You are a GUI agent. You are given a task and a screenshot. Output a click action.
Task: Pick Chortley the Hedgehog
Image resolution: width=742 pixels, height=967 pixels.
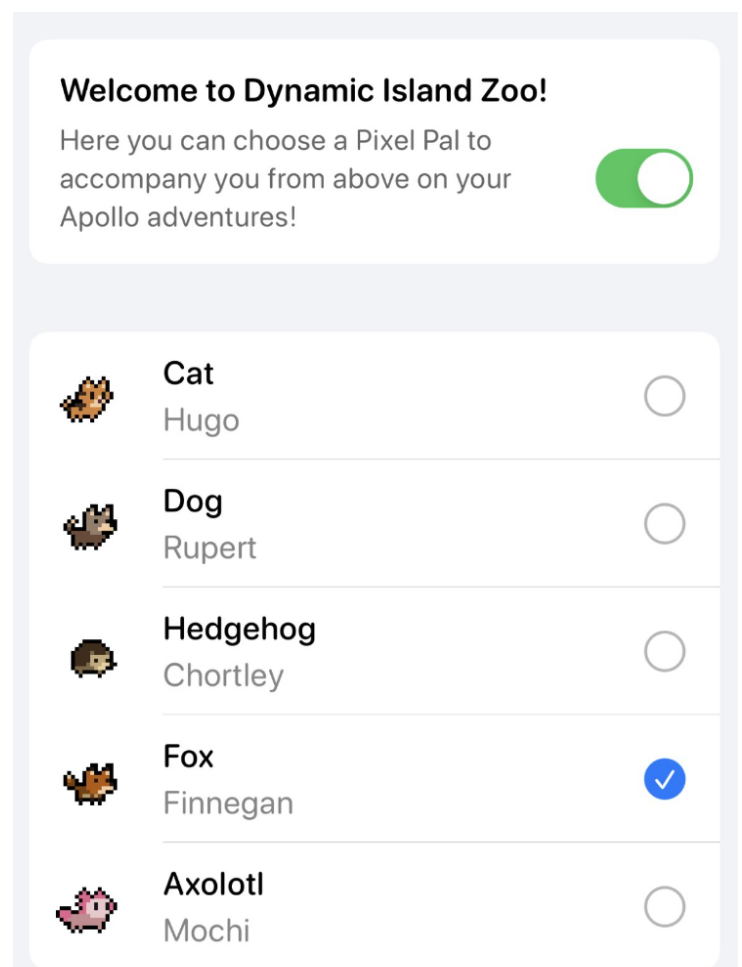coord(664,652)
